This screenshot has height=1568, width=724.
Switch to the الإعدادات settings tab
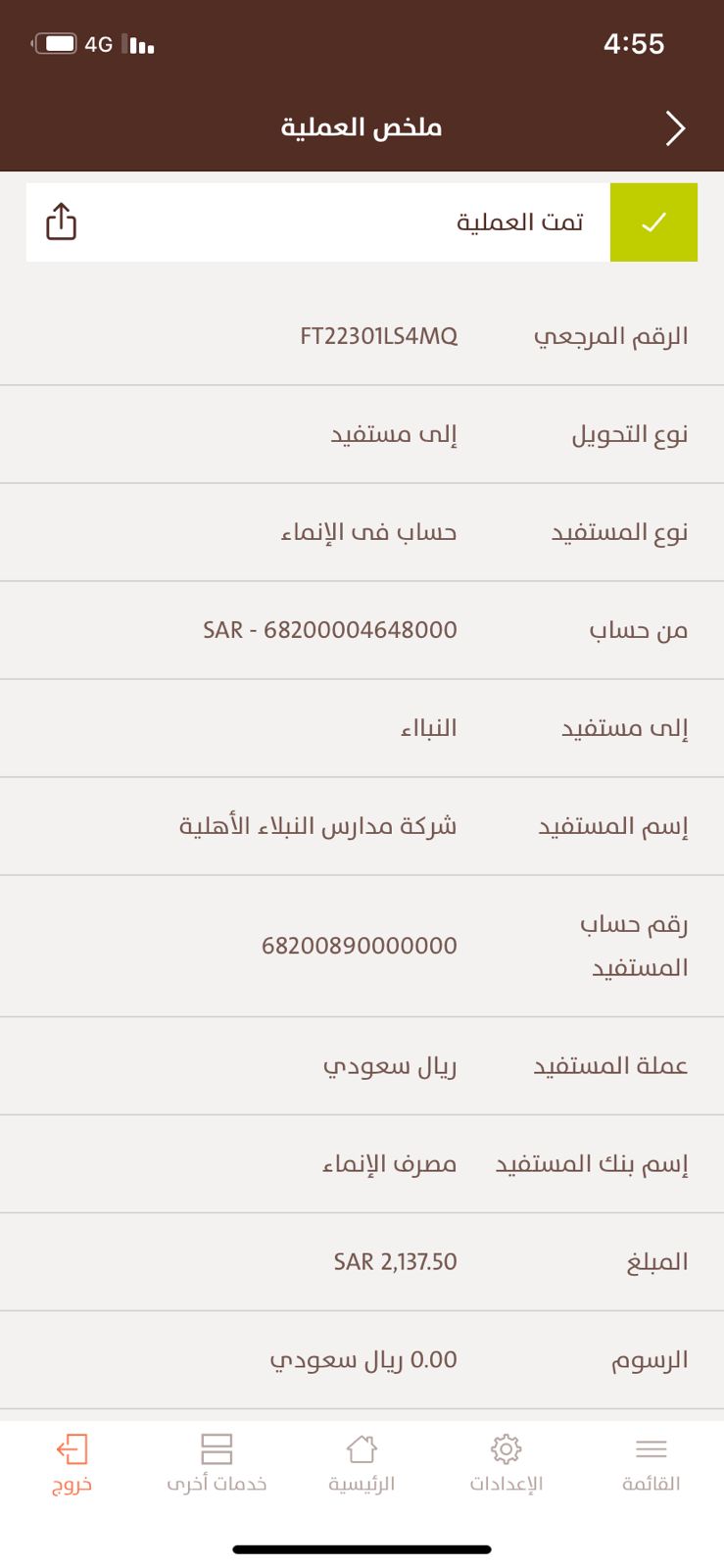(506, 1464)
